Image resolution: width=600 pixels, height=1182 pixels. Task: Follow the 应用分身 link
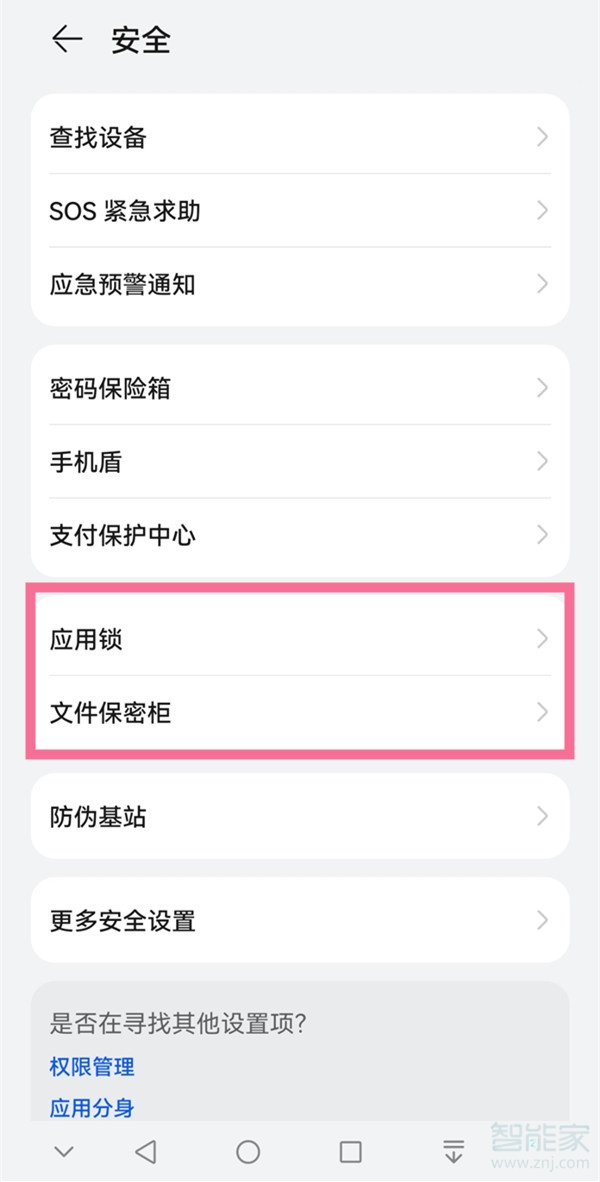pos(92,1107)
